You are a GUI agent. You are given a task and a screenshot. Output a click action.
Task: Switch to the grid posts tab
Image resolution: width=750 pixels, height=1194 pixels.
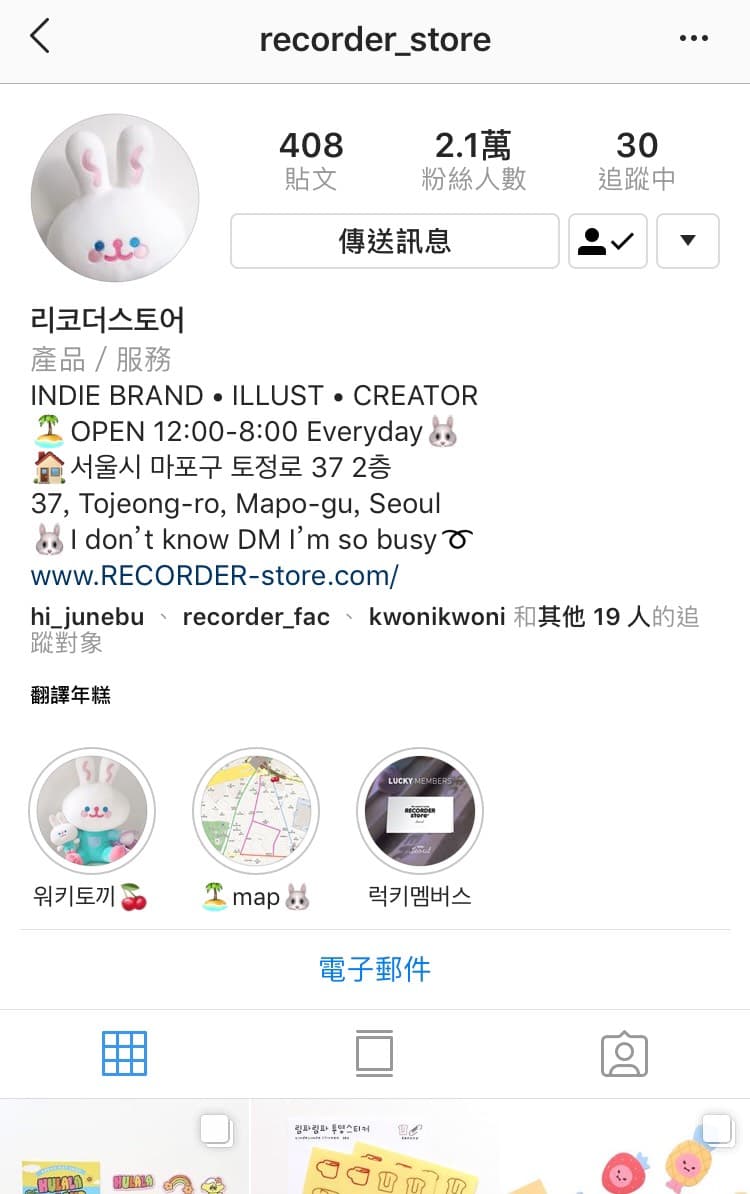click(124, 1054)
